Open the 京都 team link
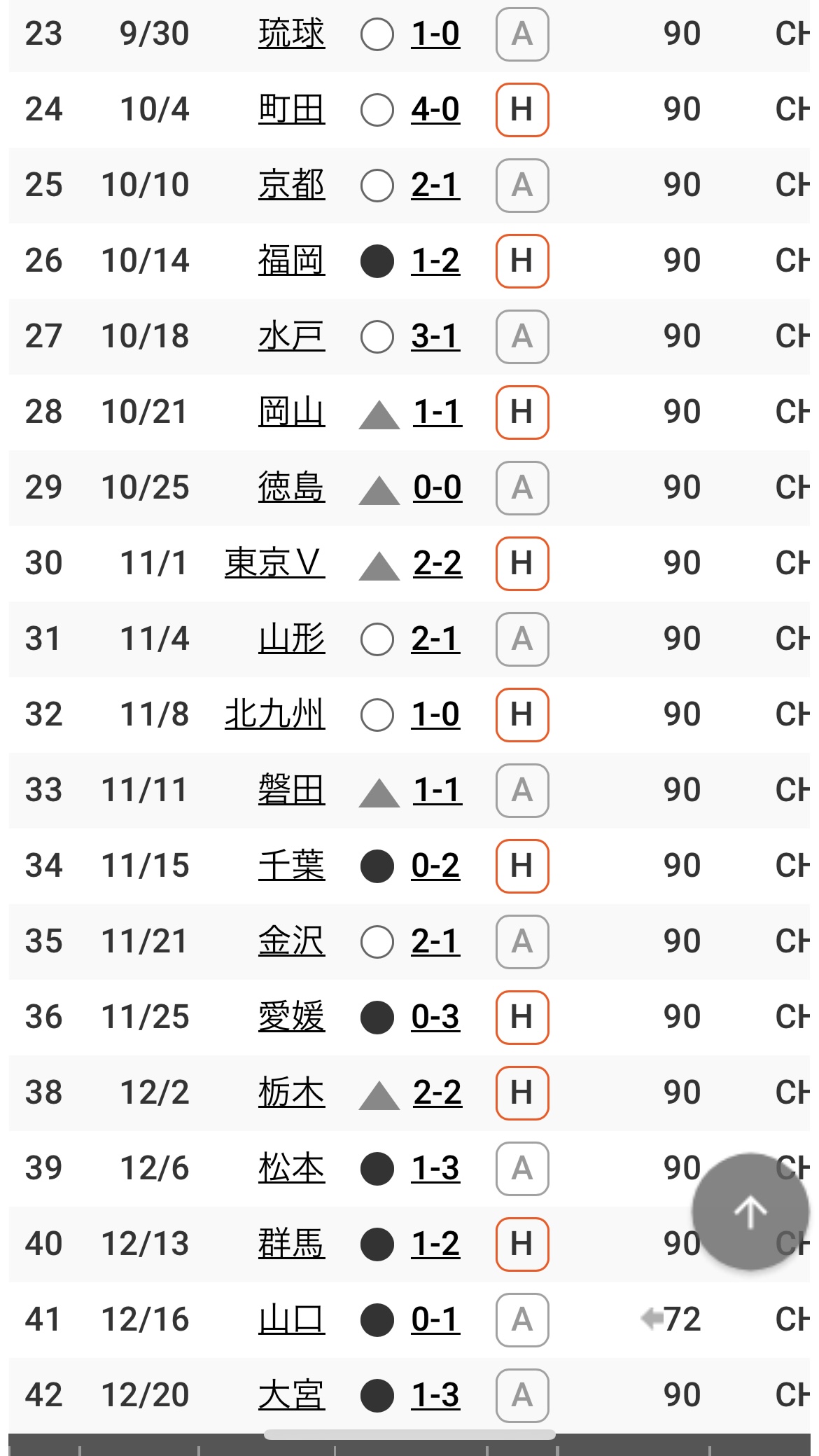 [x=291, y=185]
